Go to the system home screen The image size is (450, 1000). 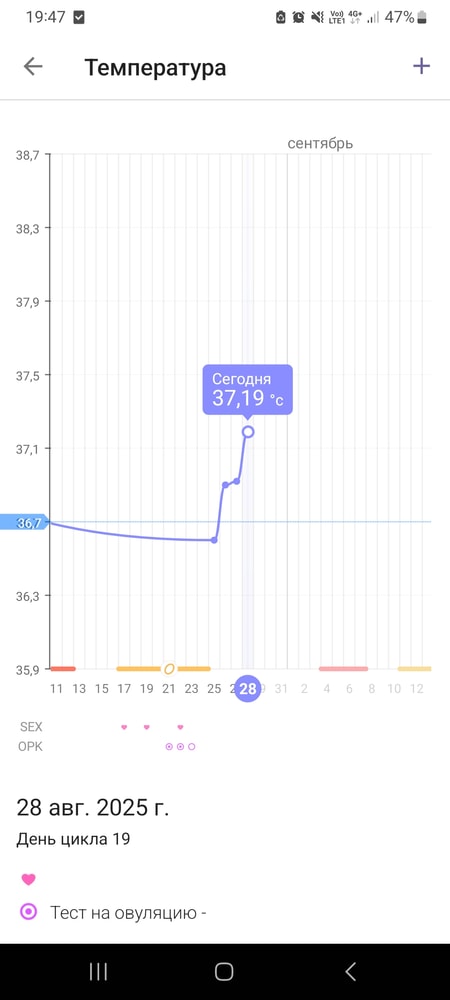pyautogui.click(x=224, y=971)
